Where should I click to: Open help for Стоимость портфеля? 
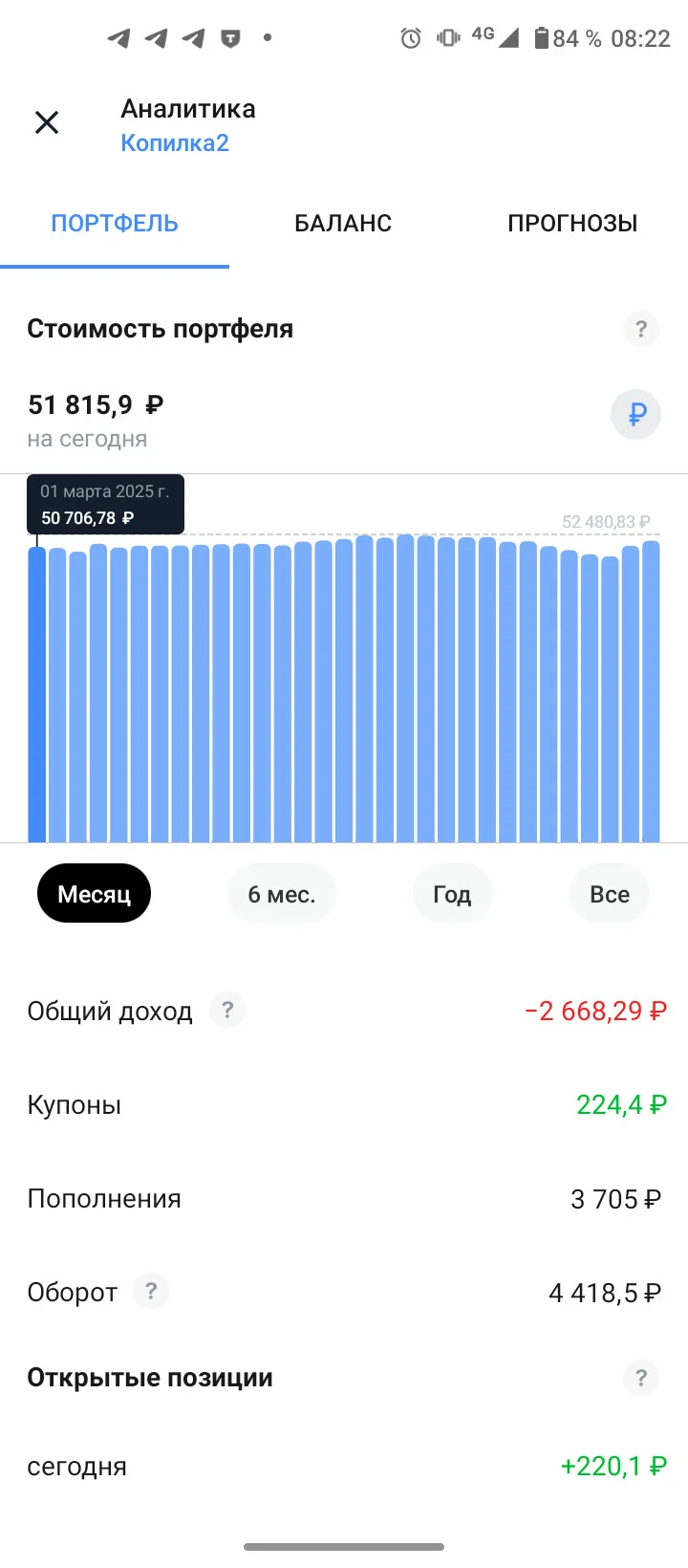click(641, 329)
